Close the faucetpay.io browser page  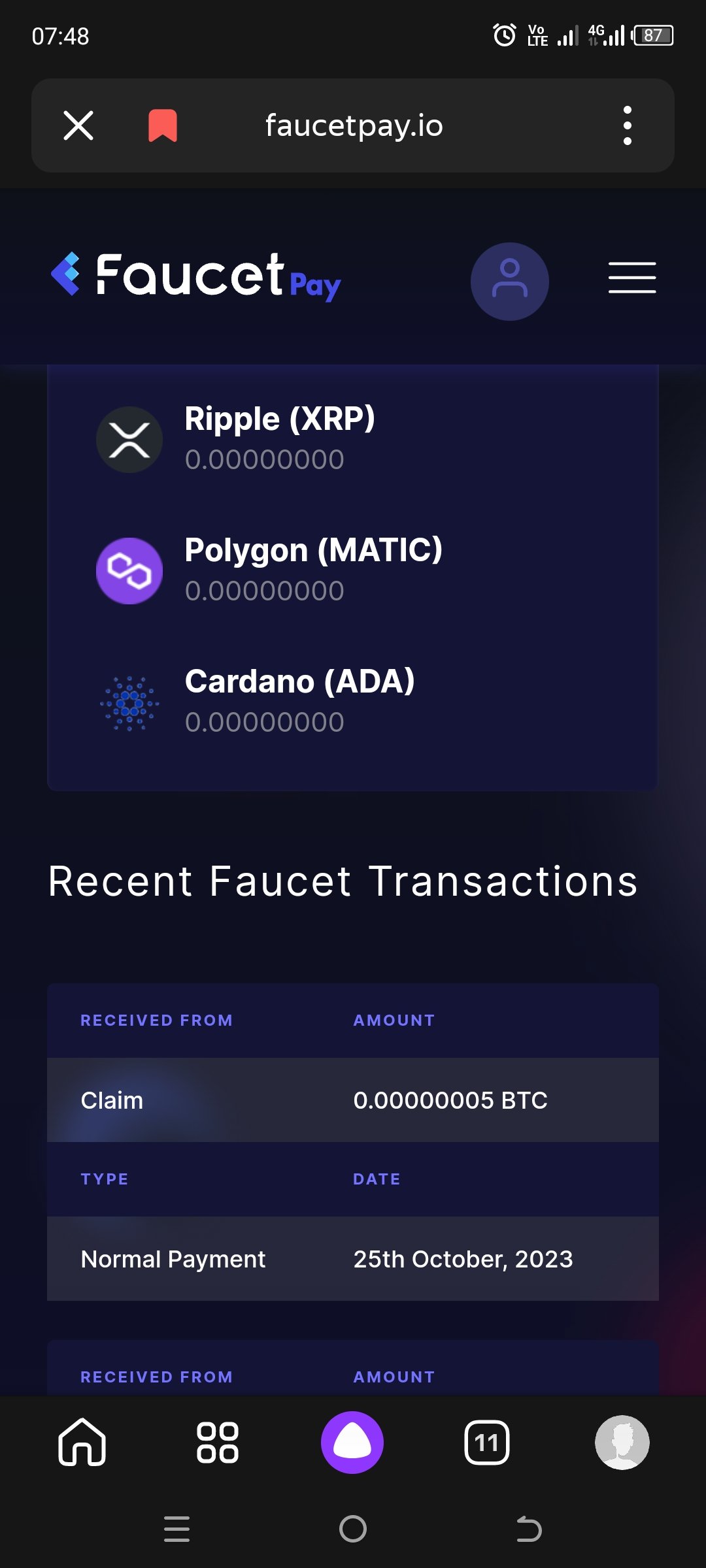tap(78, 125)
